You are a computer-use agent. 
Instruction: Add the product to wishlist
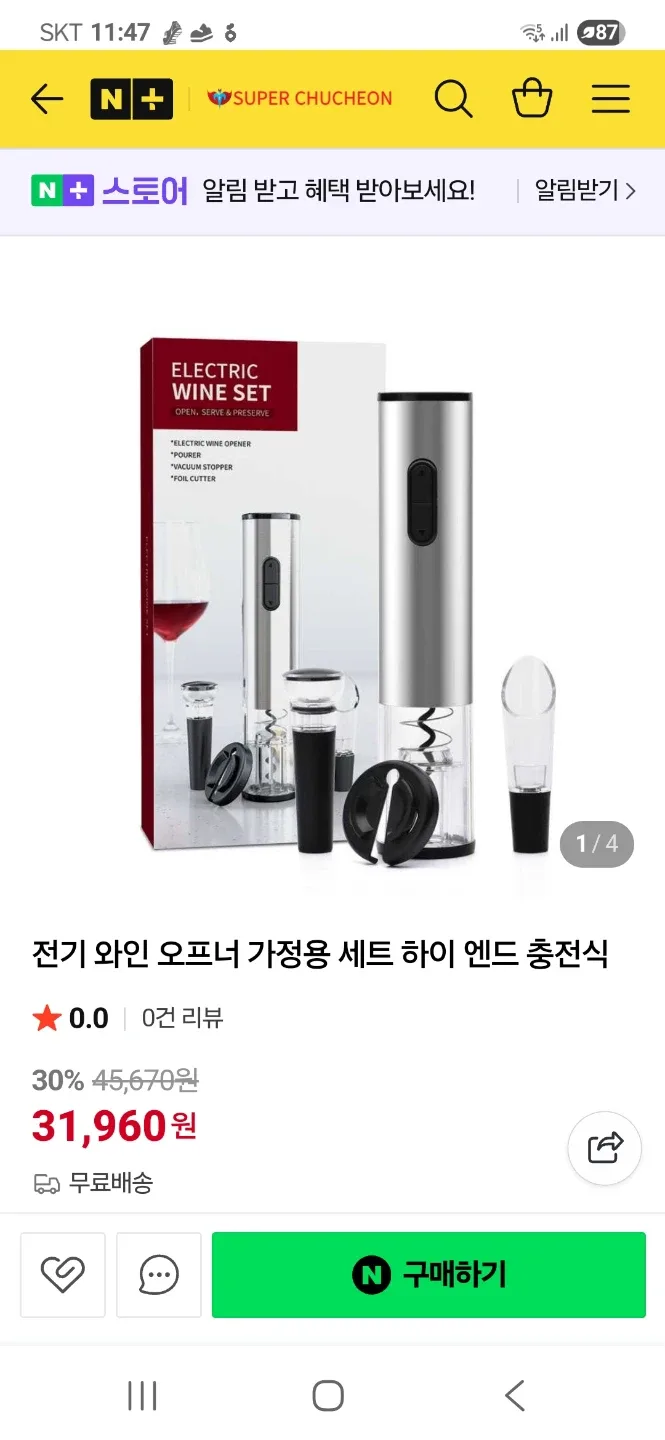[62, 1275]
